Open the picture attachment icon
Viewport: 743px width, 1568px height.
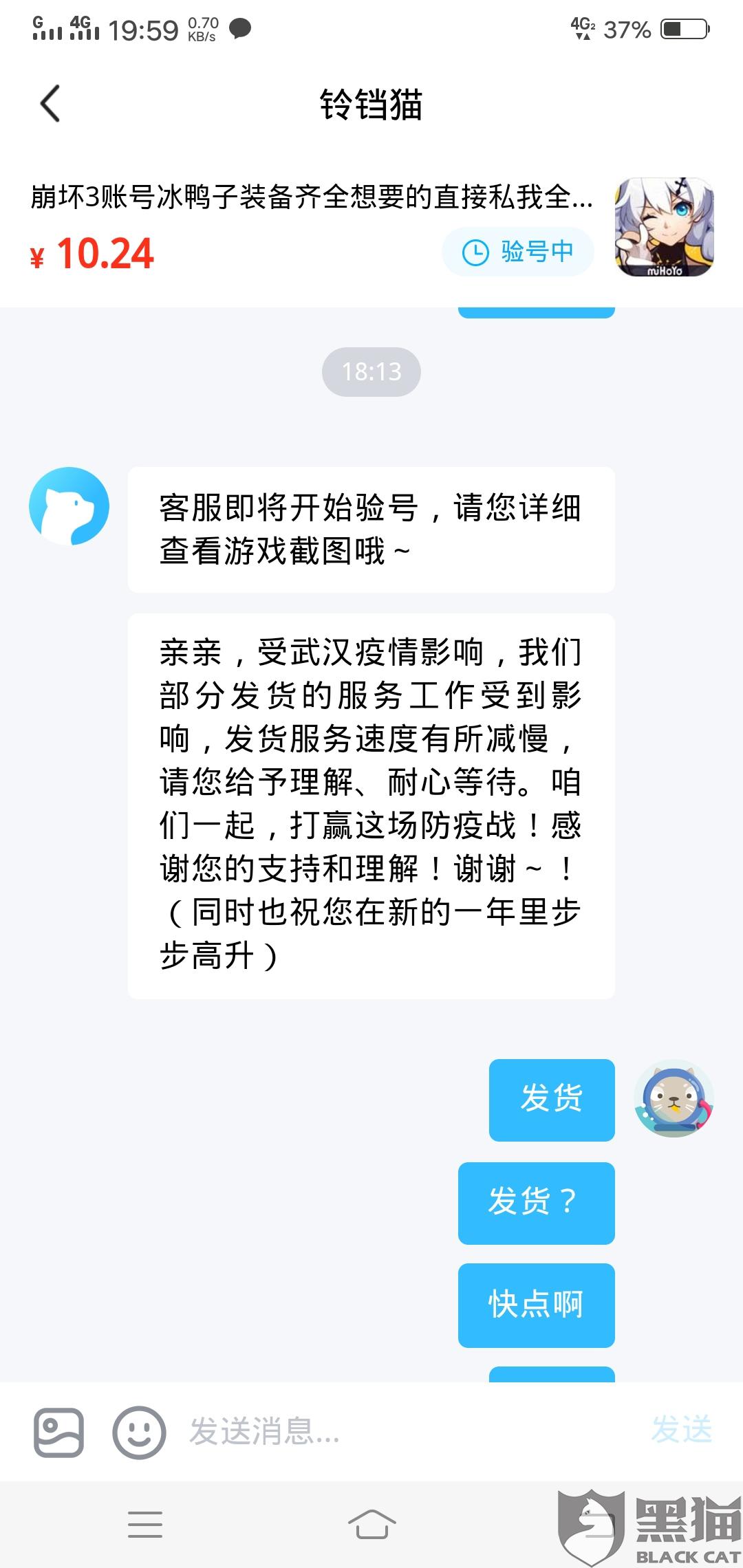(59, 1433)
